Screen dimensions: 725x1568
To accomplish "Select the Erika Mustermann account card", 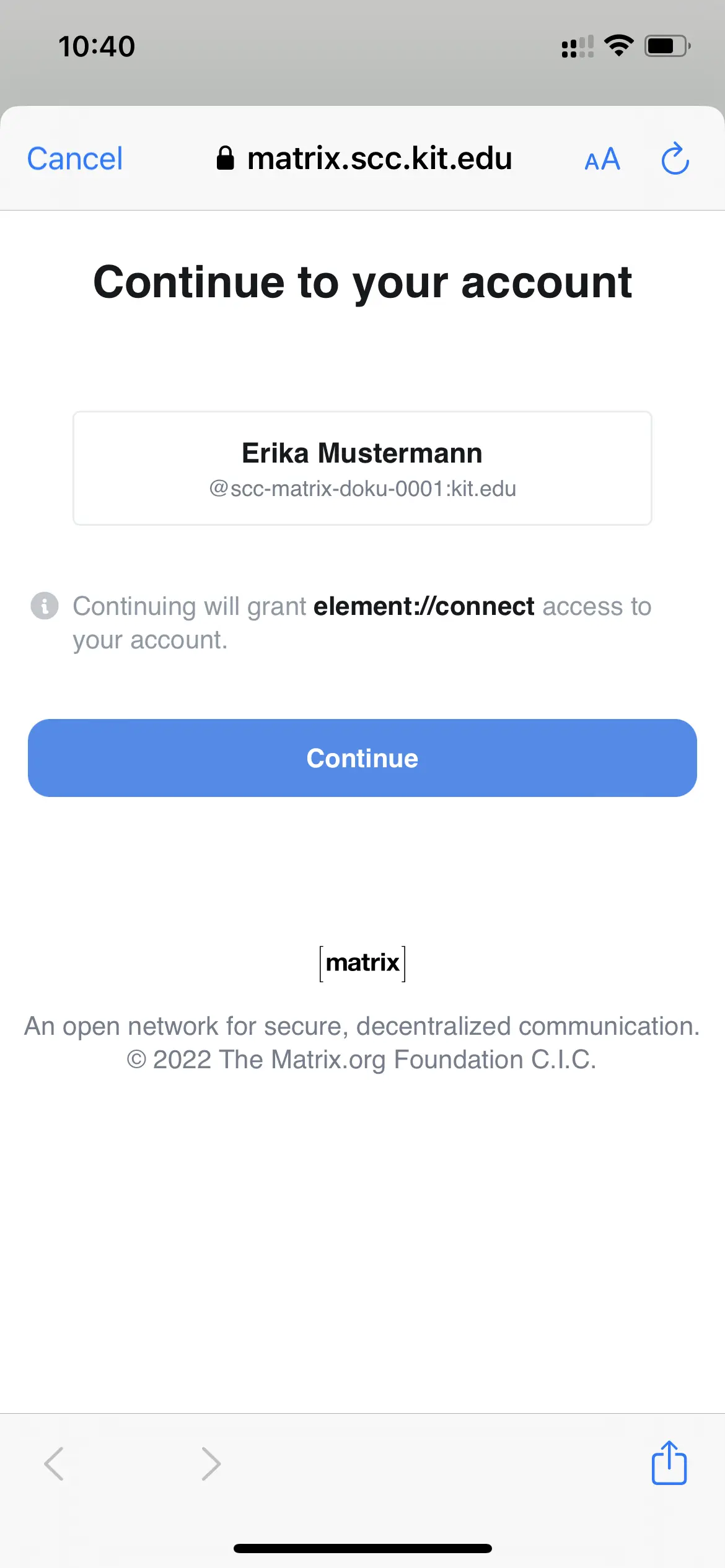I will pyautogui.click(x=362, y=468).
